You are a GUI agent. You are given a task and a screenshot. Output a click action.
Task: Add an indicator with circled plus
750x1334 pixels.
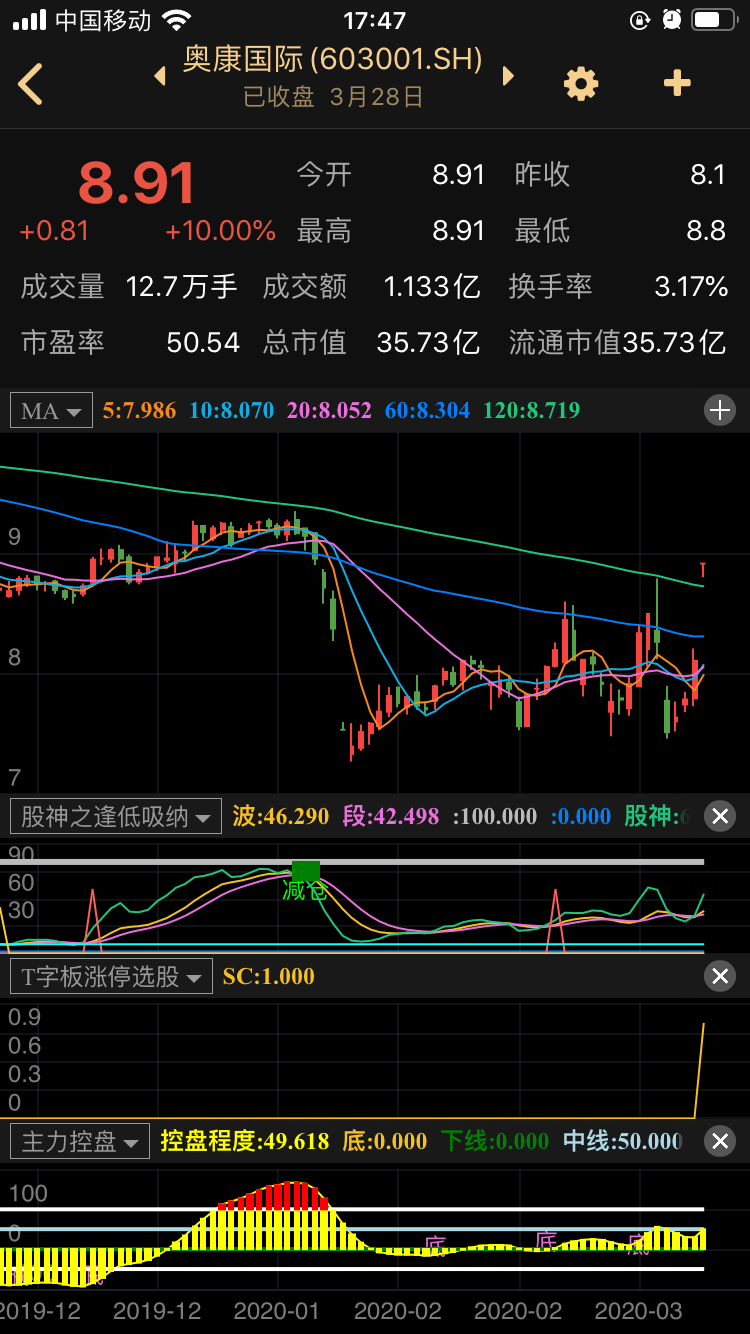click(720, 410)
